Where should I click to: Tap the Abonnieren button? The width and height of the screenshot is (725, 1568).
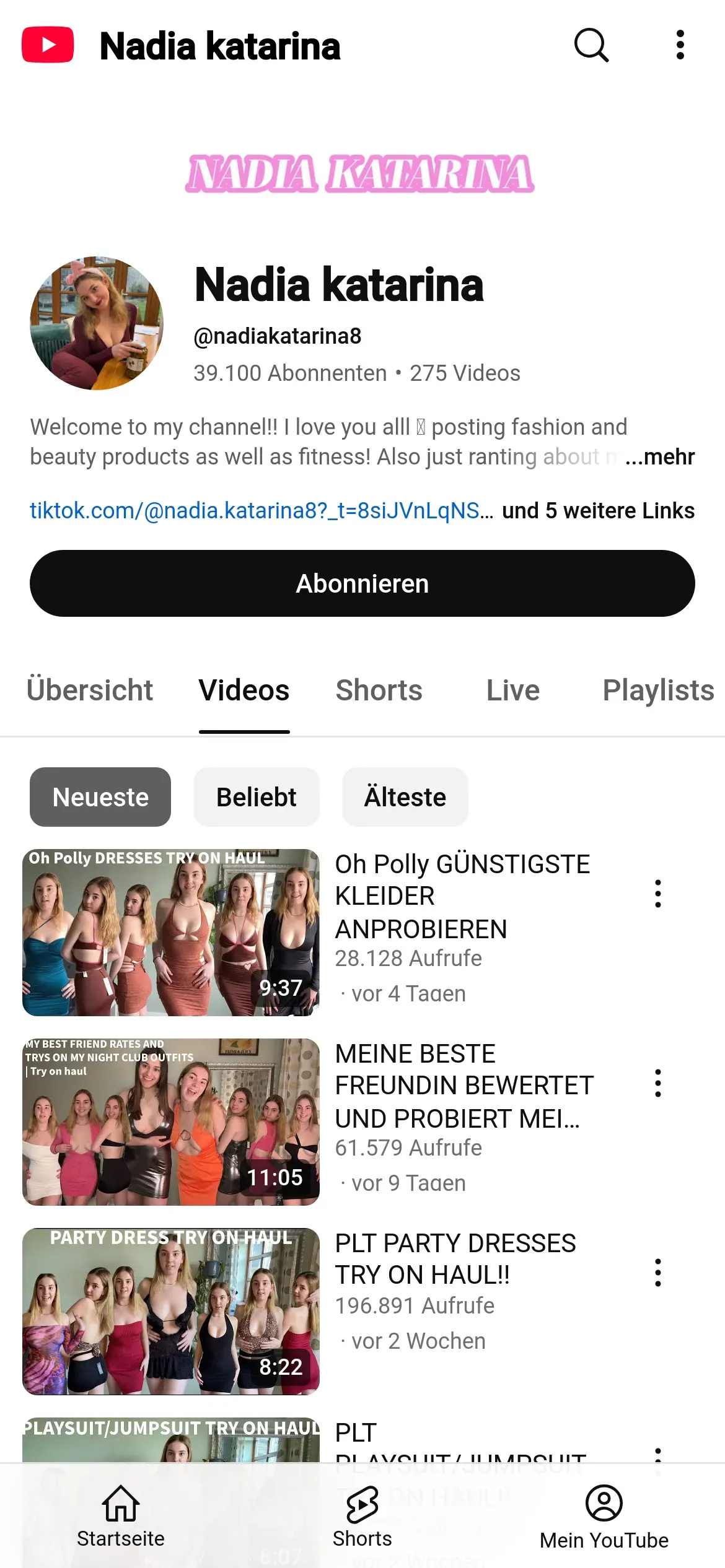point(362,583)
